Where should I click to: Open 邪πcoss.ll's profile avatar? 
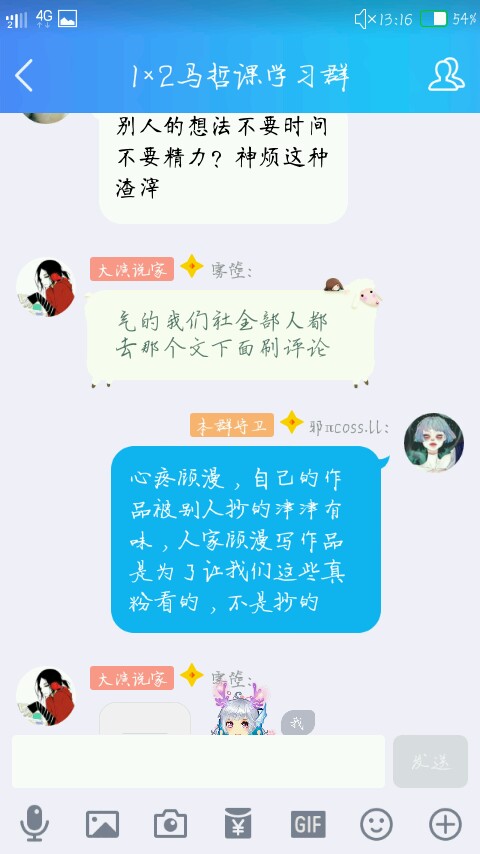click(434, 442)
